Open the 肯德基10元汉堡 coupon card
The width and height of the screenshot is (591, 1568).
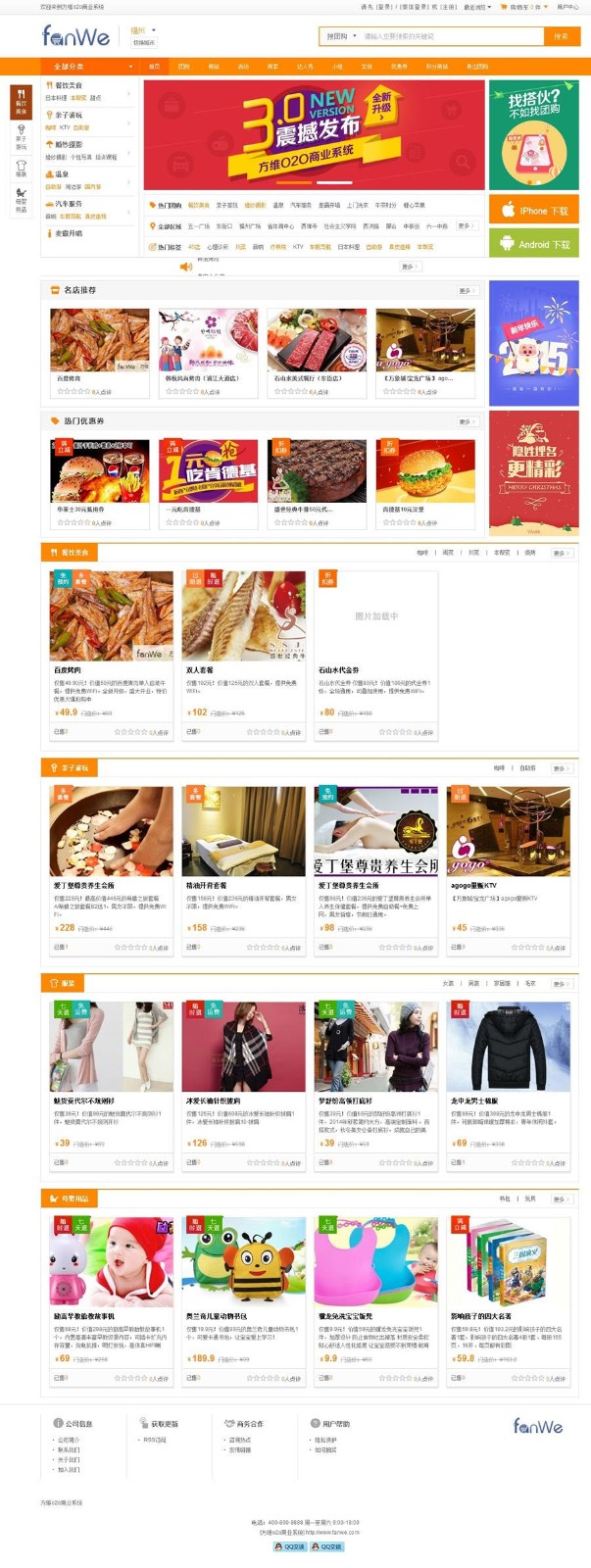pos(425,482)
